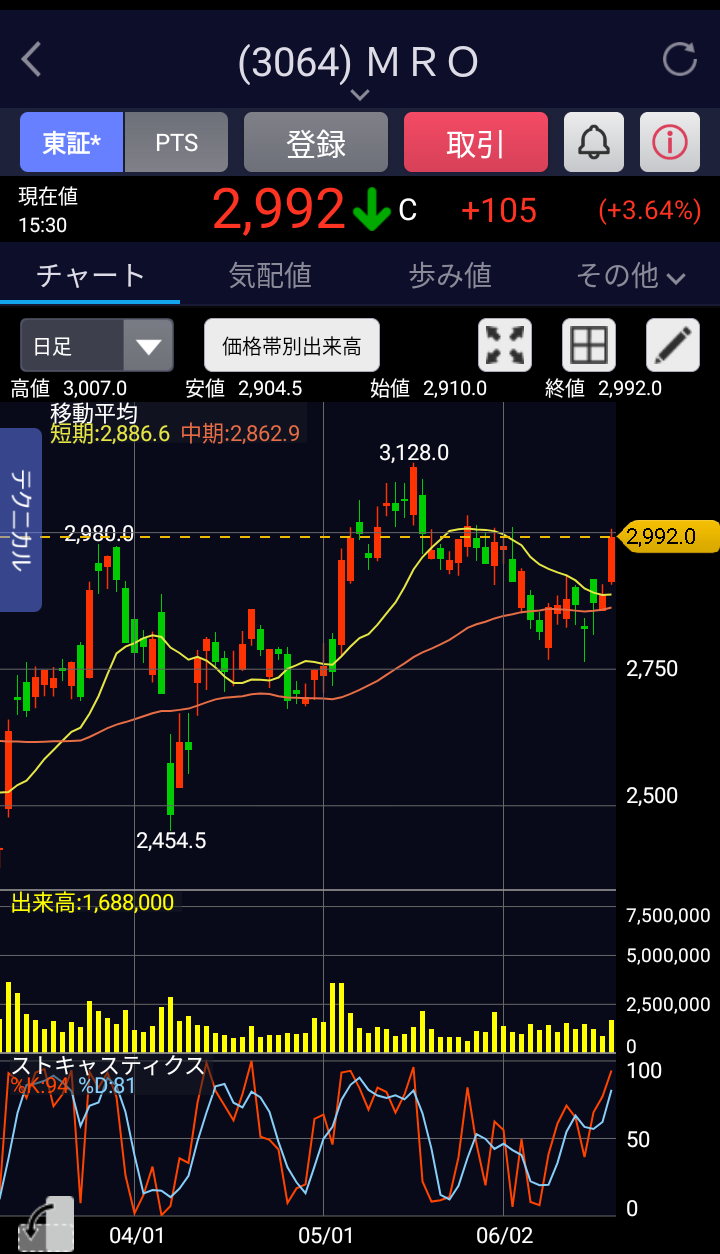Expand the chart to fullscreen
The image size is (720, 1254).
point(505,346)
